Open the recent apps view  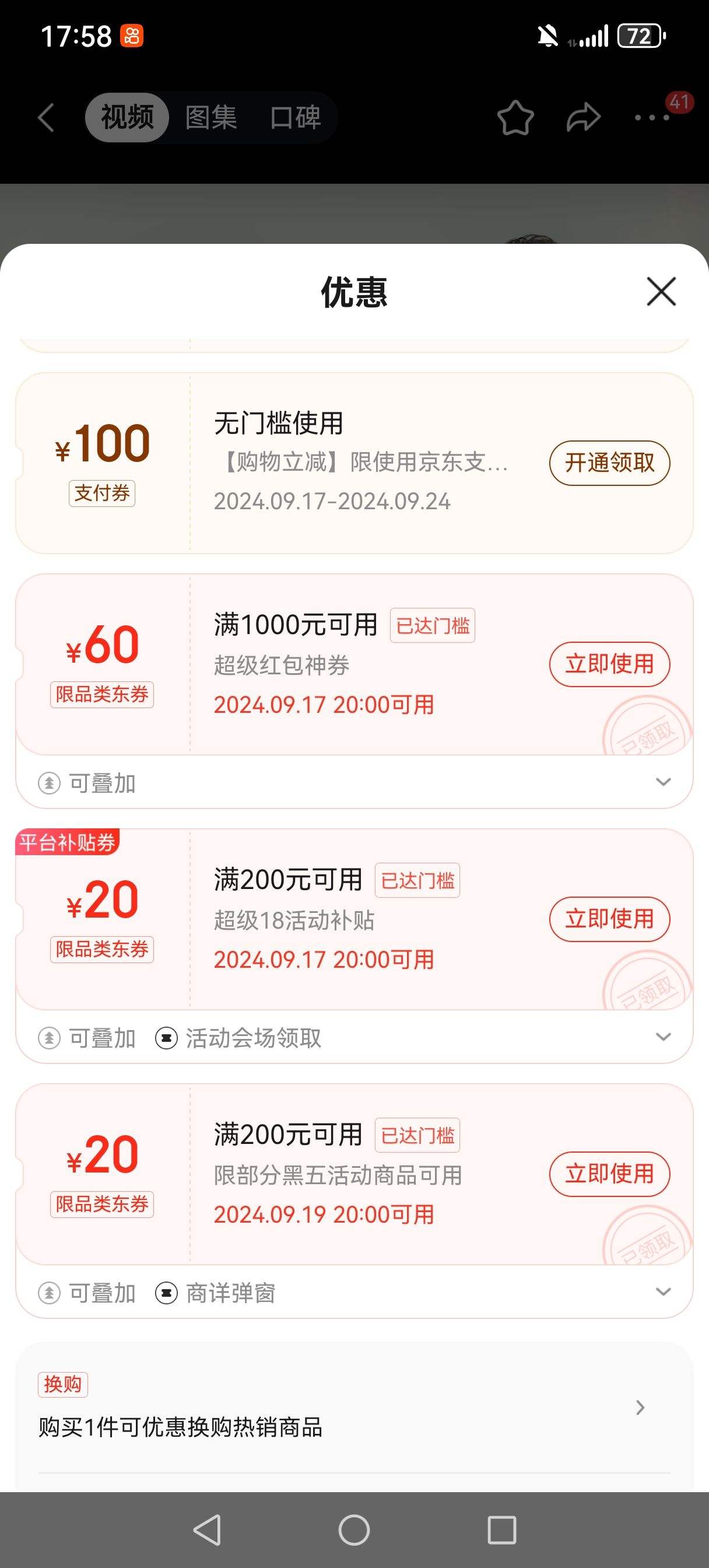501,1529
